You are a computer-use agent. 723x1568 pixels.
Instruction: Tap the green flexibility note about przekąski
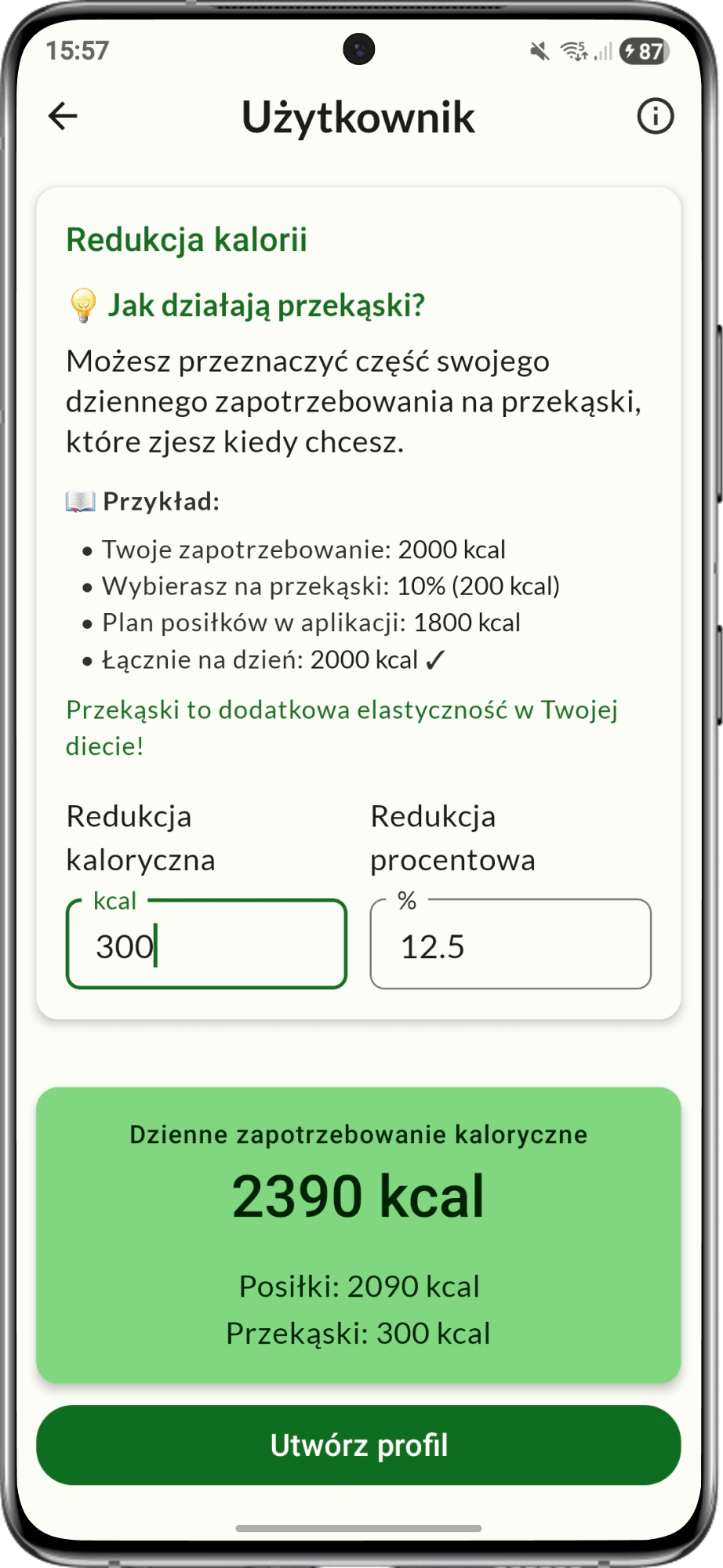point(337,728)
